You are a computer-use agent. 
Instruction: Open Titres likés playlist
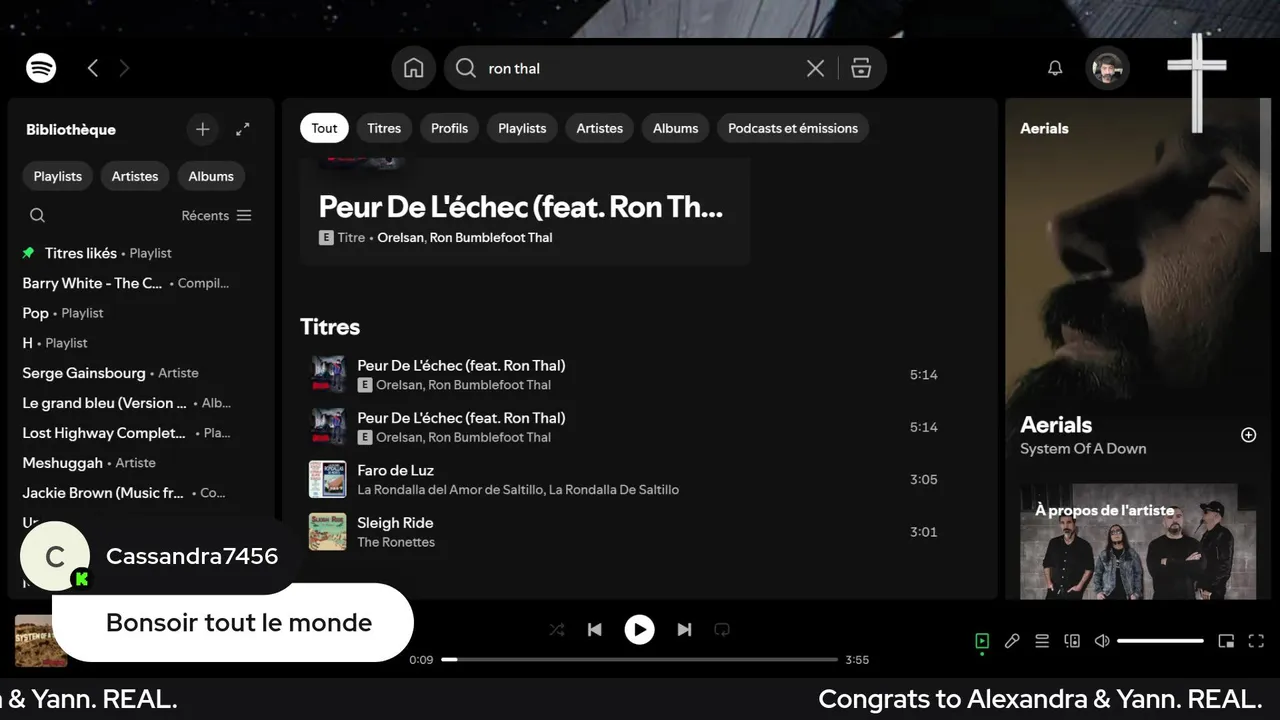[81, 253]
